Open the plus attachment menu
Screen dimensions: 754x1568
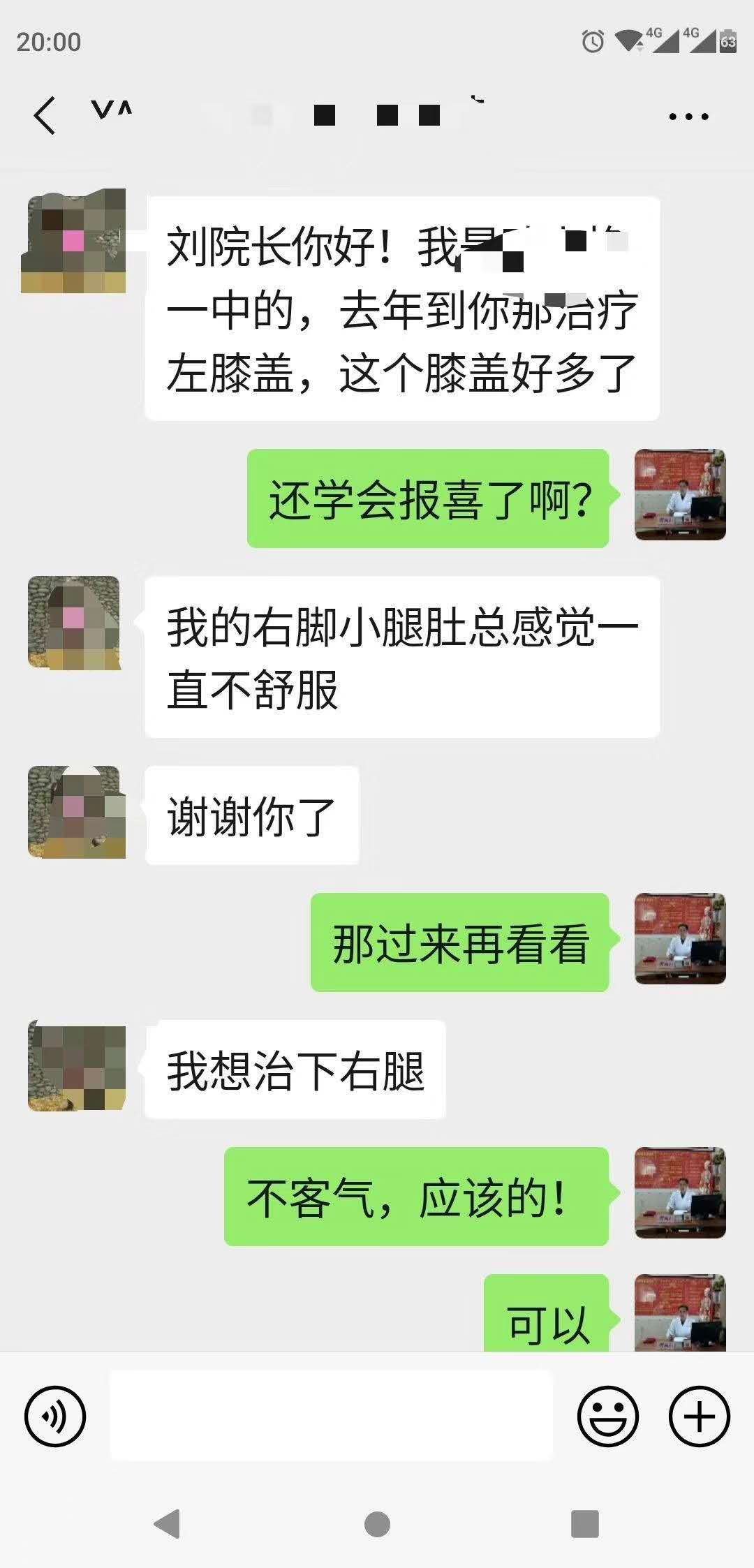pos(700,1417)
